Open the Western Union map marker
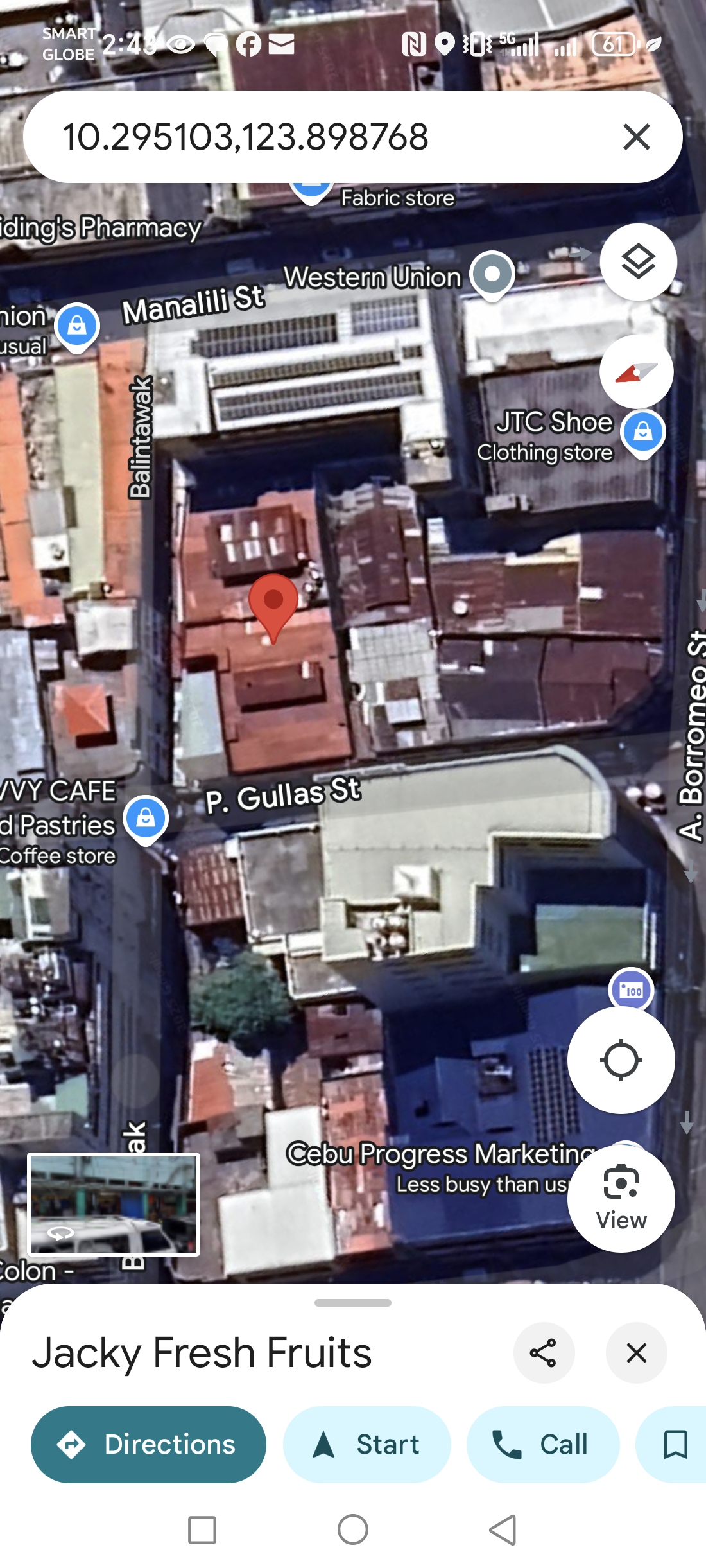This screenshot has height=1568, width=706. [x=492, y=275]
